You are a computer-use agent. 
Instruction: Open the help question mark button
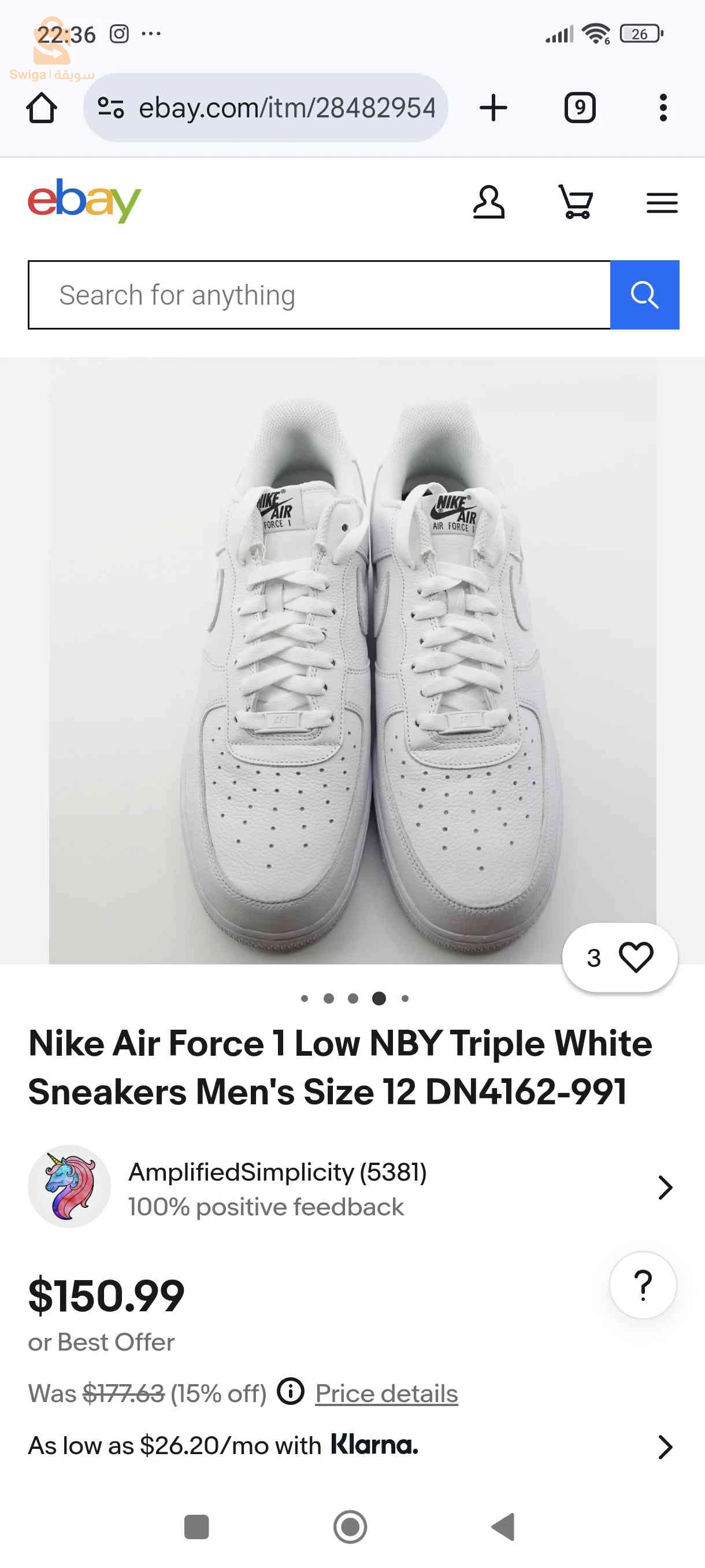(643, 1285)
